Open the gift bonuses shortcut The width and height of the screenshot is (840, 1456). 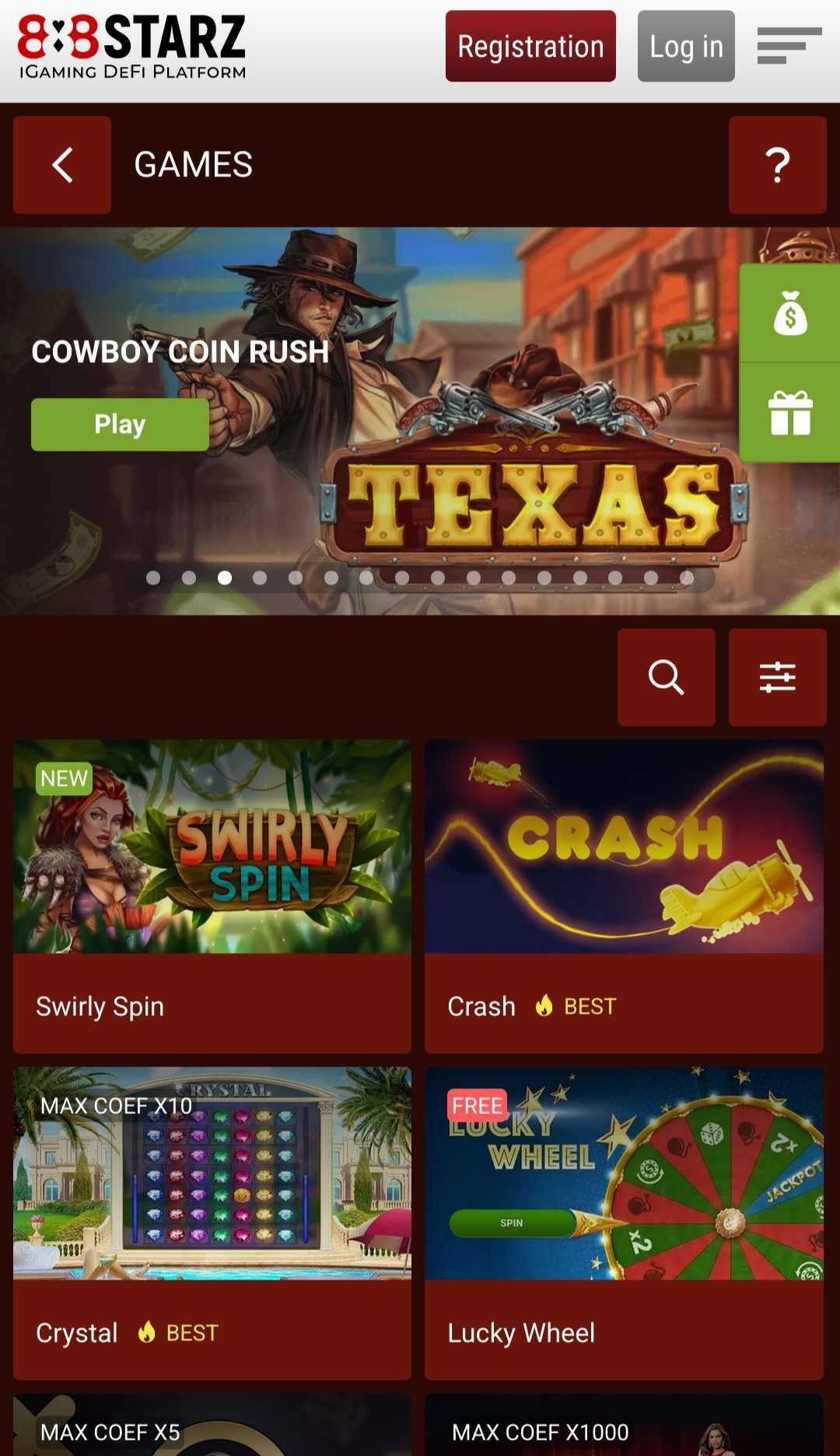click(789, 413)
